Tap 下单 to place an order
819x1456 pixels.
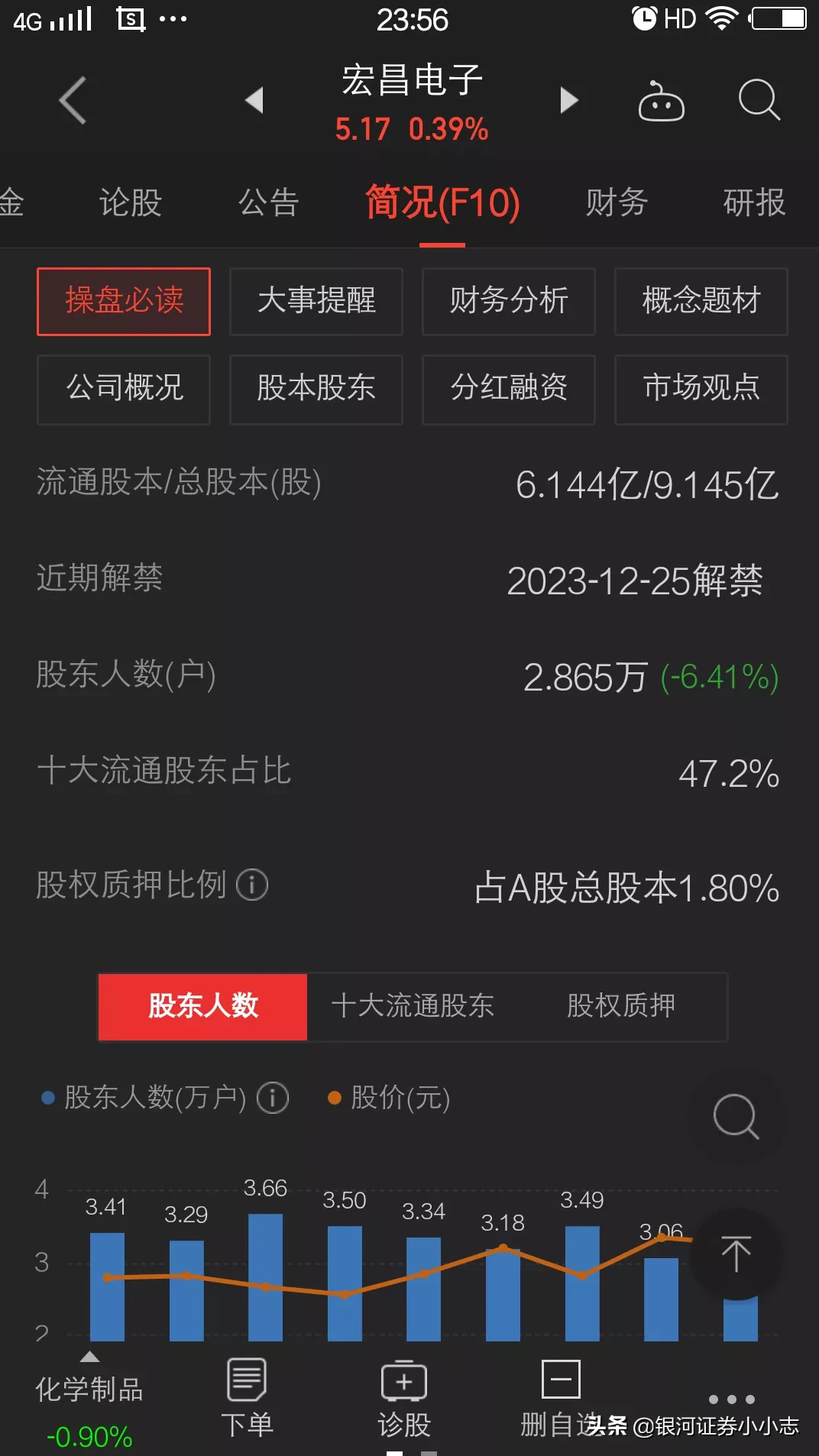[x=247, y=1398]
